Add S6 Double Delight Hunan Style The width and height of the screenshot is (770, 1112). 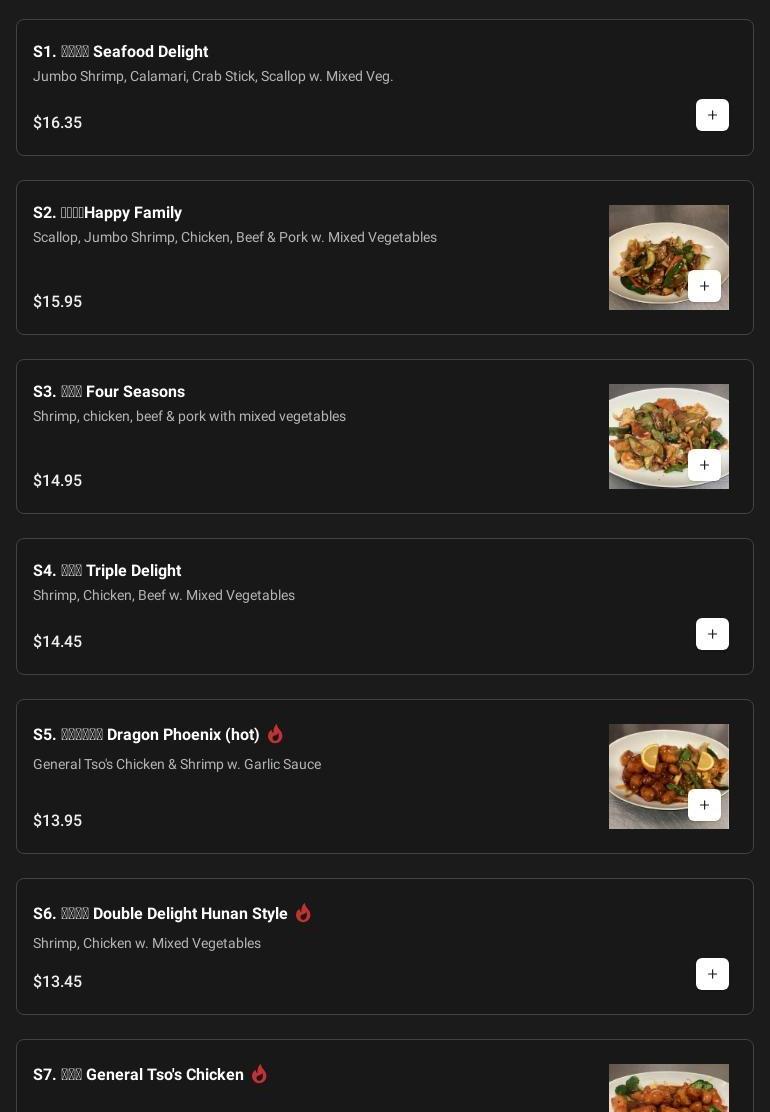click(712, 974)
